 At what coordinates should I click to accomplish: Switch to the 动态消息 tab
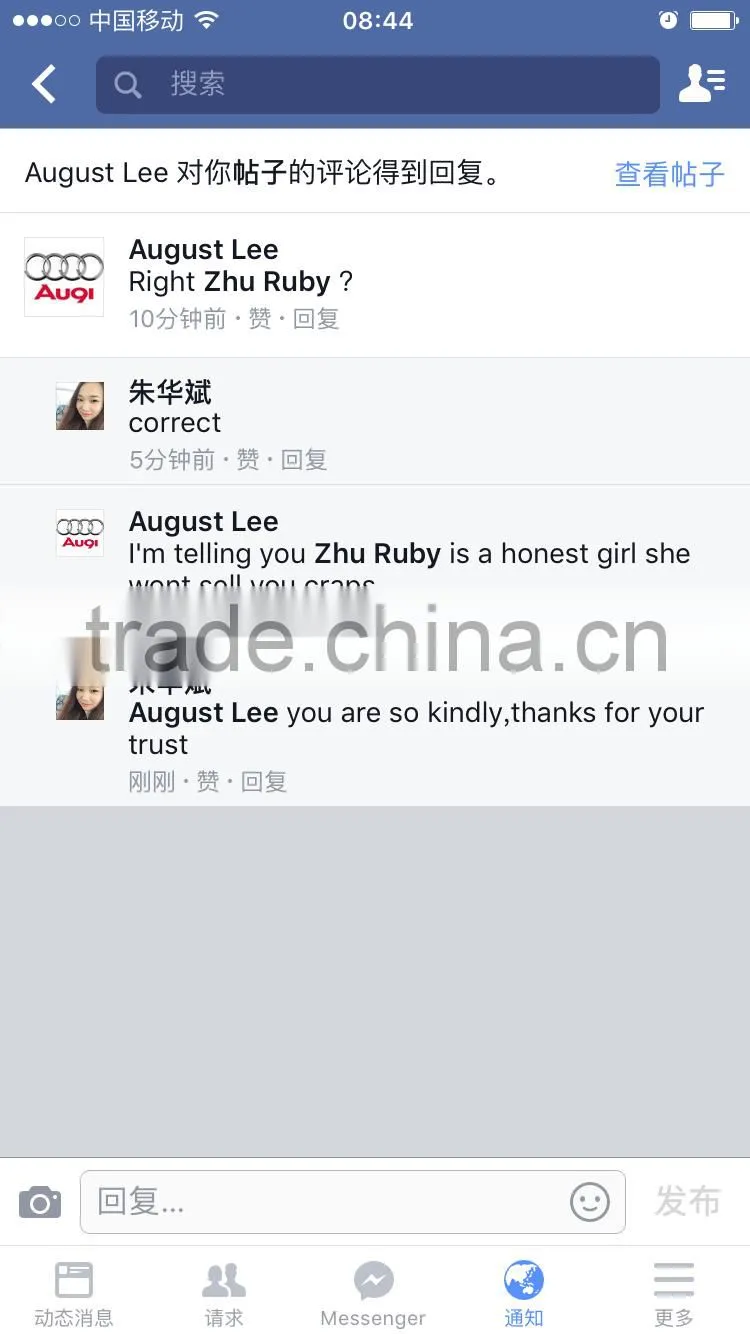74,1294
